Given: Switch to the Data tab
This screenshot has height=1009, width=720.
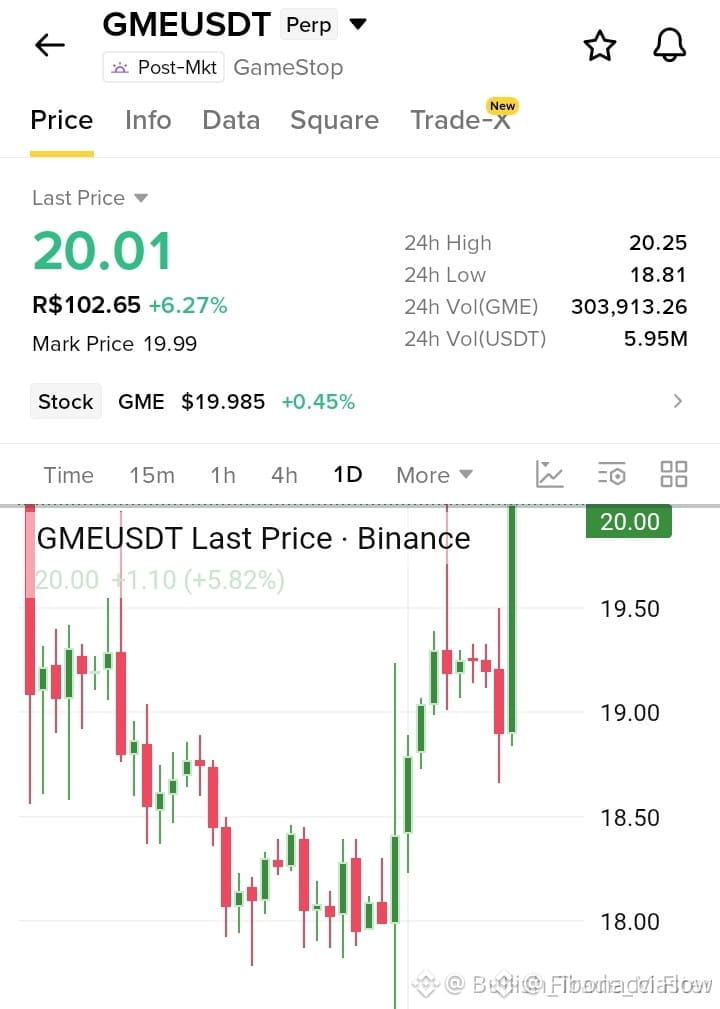Looking at the screenshot, I should point(231,120).
